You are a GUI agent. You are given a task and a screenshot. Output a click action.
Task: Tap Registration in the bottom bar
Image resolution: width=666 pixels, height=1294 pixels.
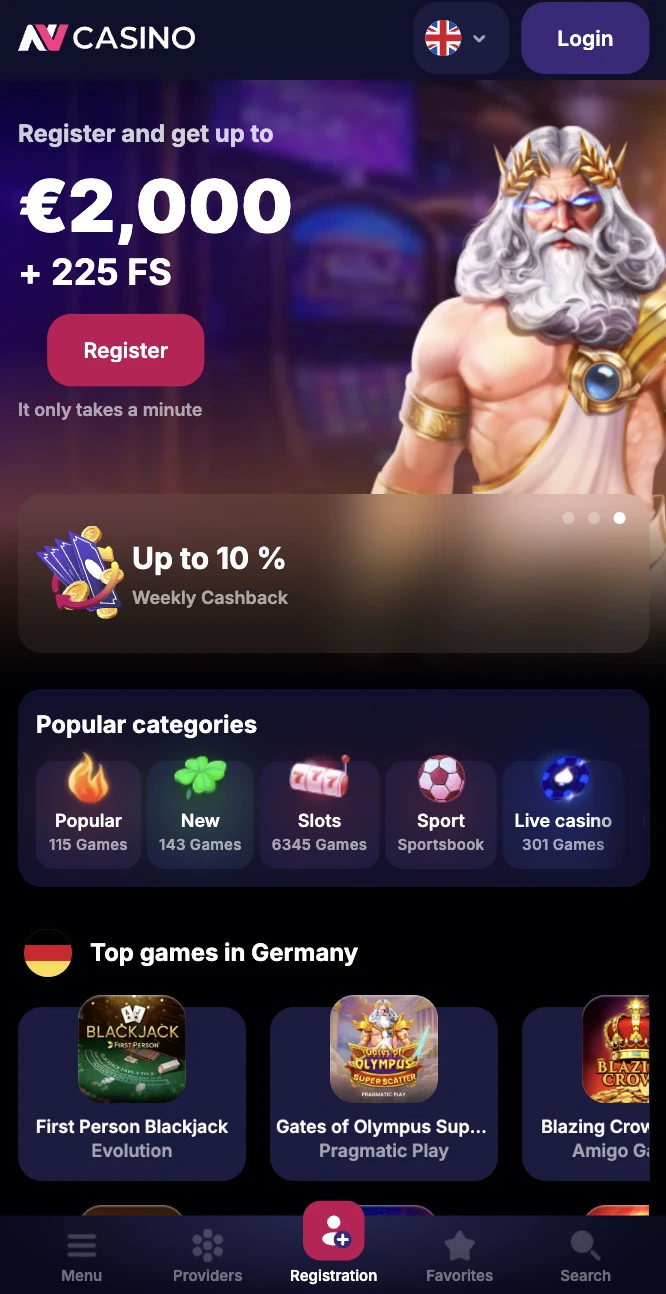[x=334, y=1246]
